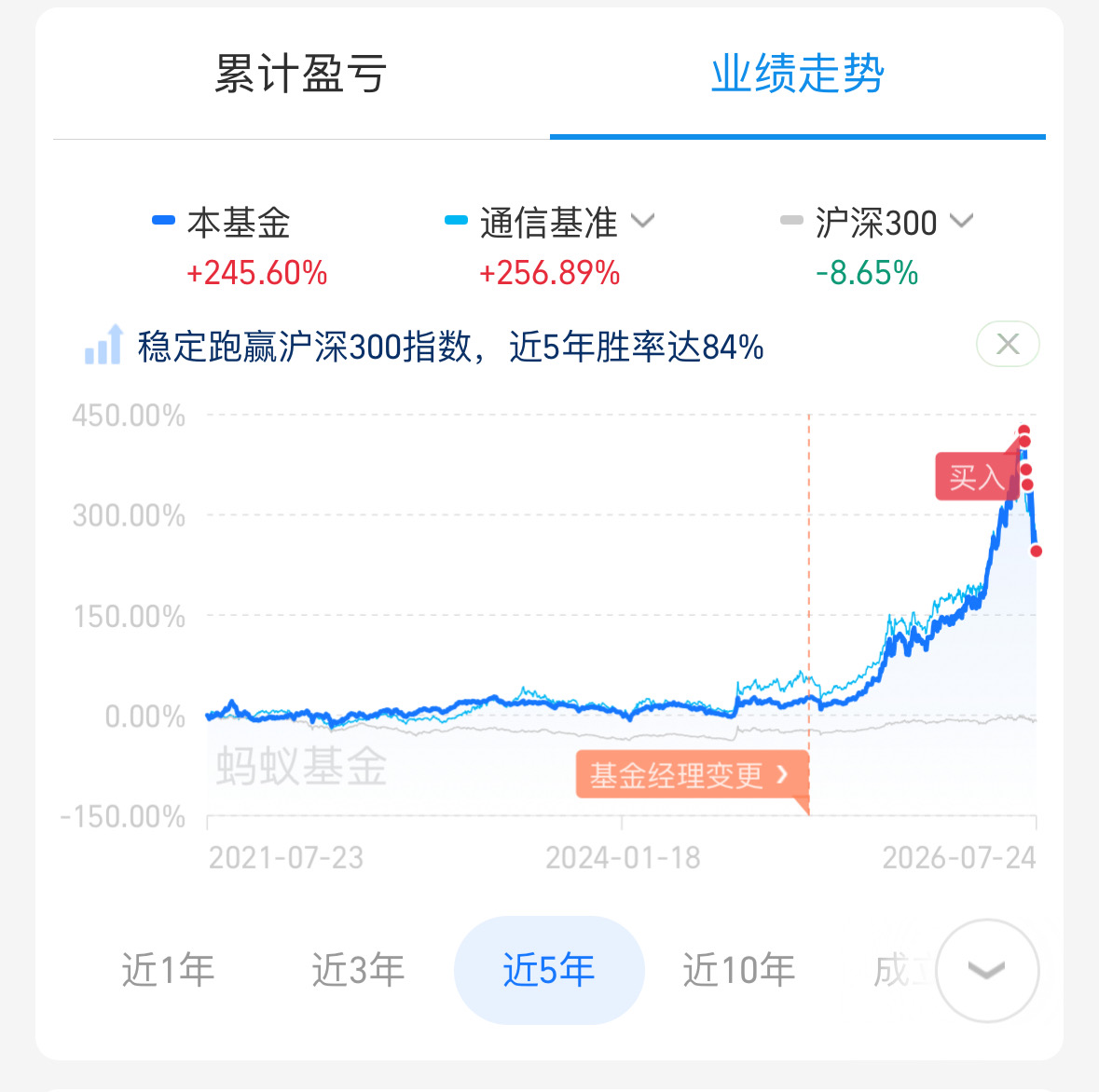Dismiss the 稳定跑赢沪深300指数 banner
The width and height of the screenshot is (1099, 1092).
pyautogui.click(x=1007, y=344)
